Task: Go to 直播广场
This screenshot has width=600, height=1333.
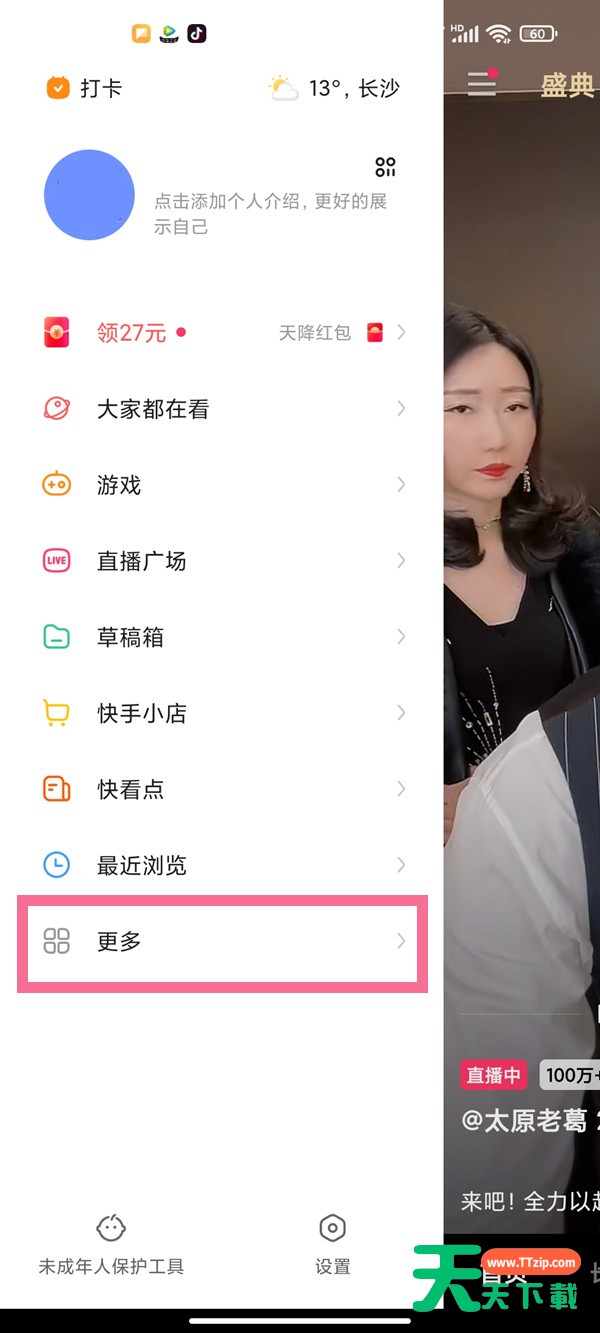Action: [x=222, y=561]
